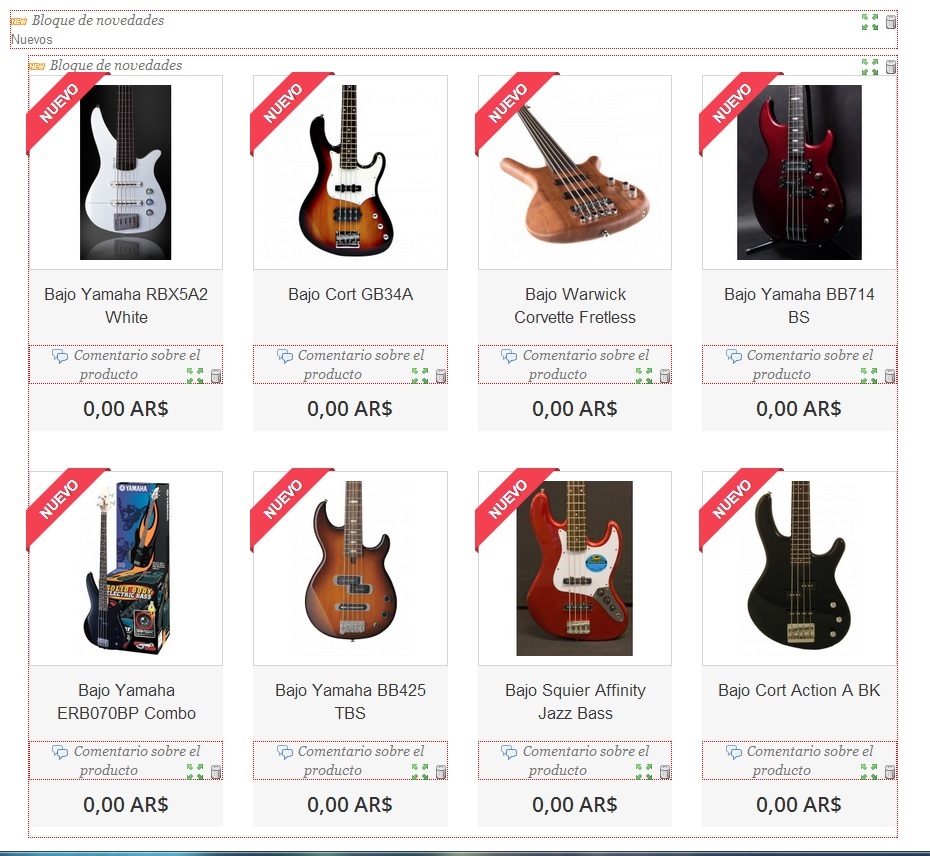Delete the comment block under Cort Action A BK
The height and width of the screenshot is (856, 930).
coord(890,772)
